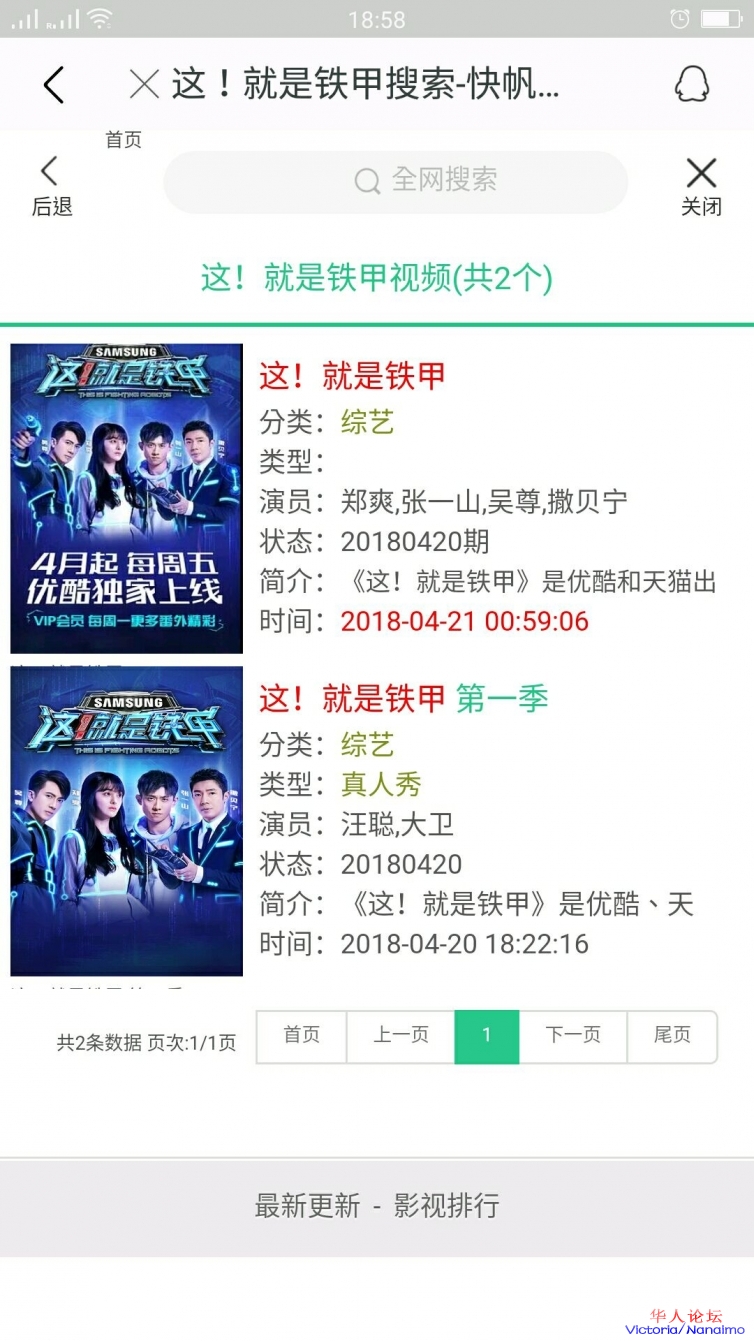Open the QQ penguin icon
The image size is (754, 1341).
[691, 85]
